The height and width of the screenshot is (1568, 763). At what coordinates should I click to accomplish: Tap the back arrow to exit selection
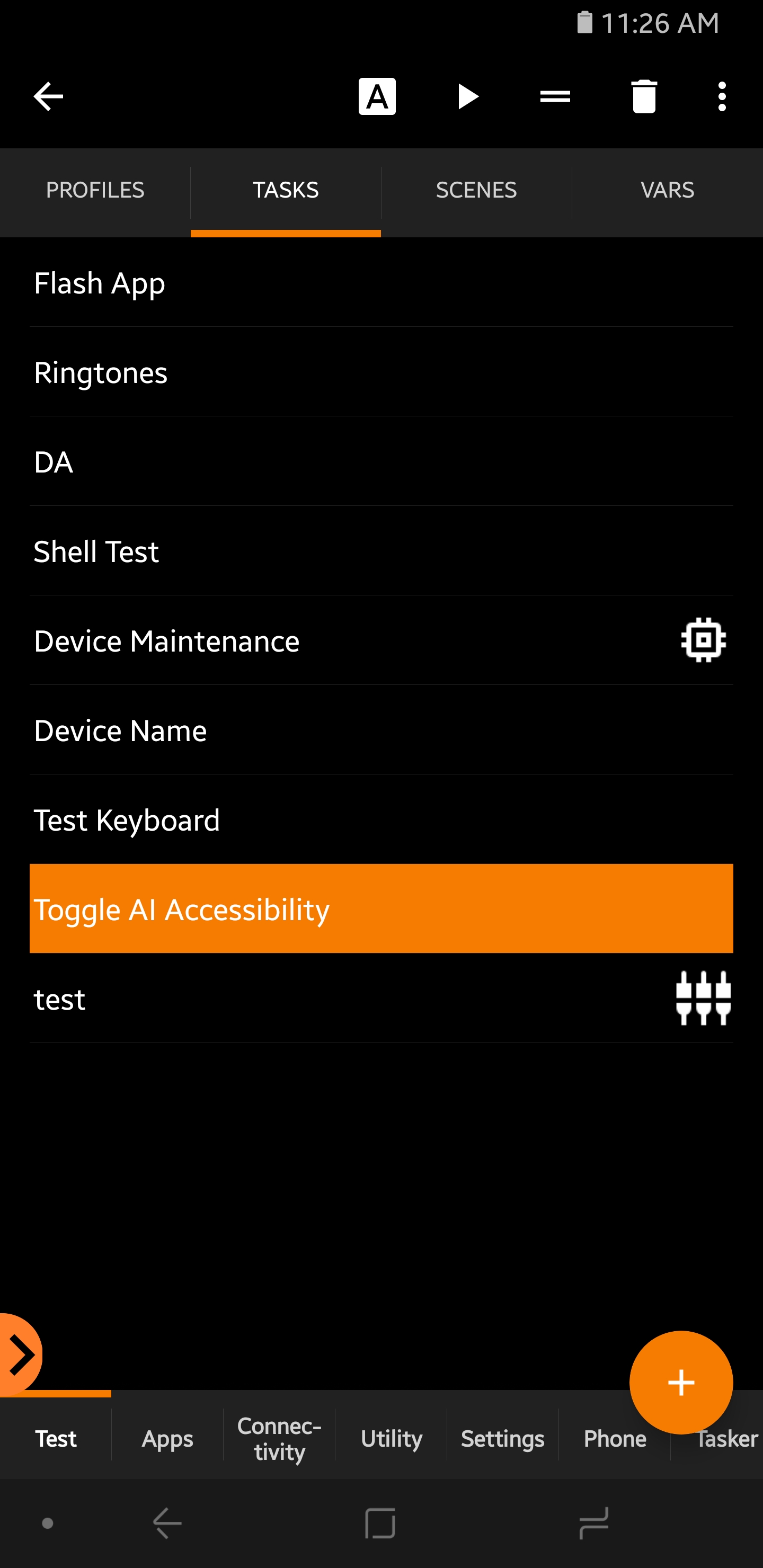pos(48,96)
